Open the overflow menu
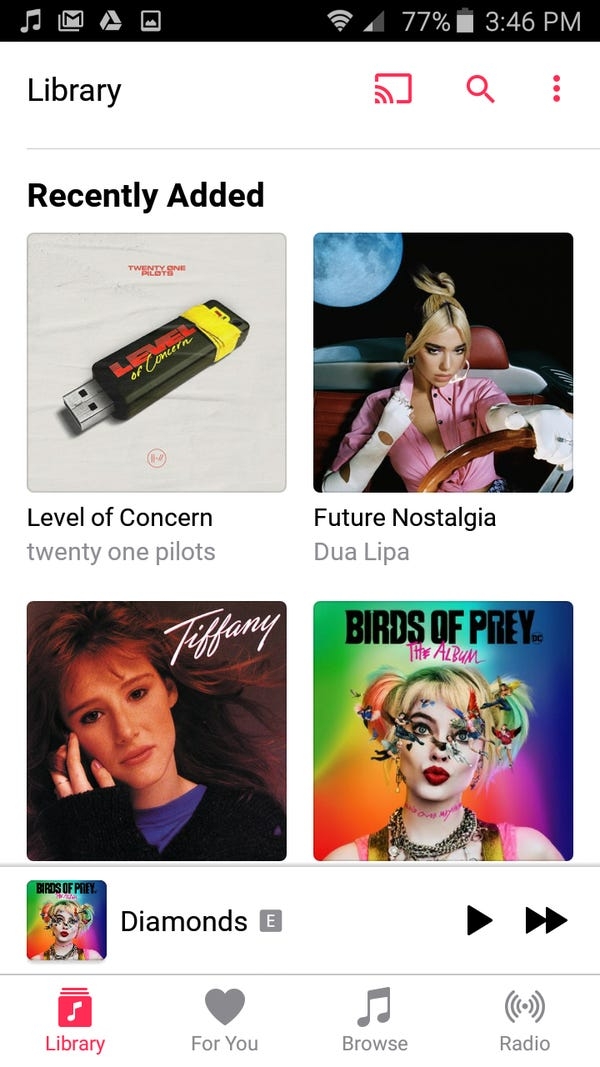Image resolution: width=600 pixels, height=1067 pixels. click(556, 89)
